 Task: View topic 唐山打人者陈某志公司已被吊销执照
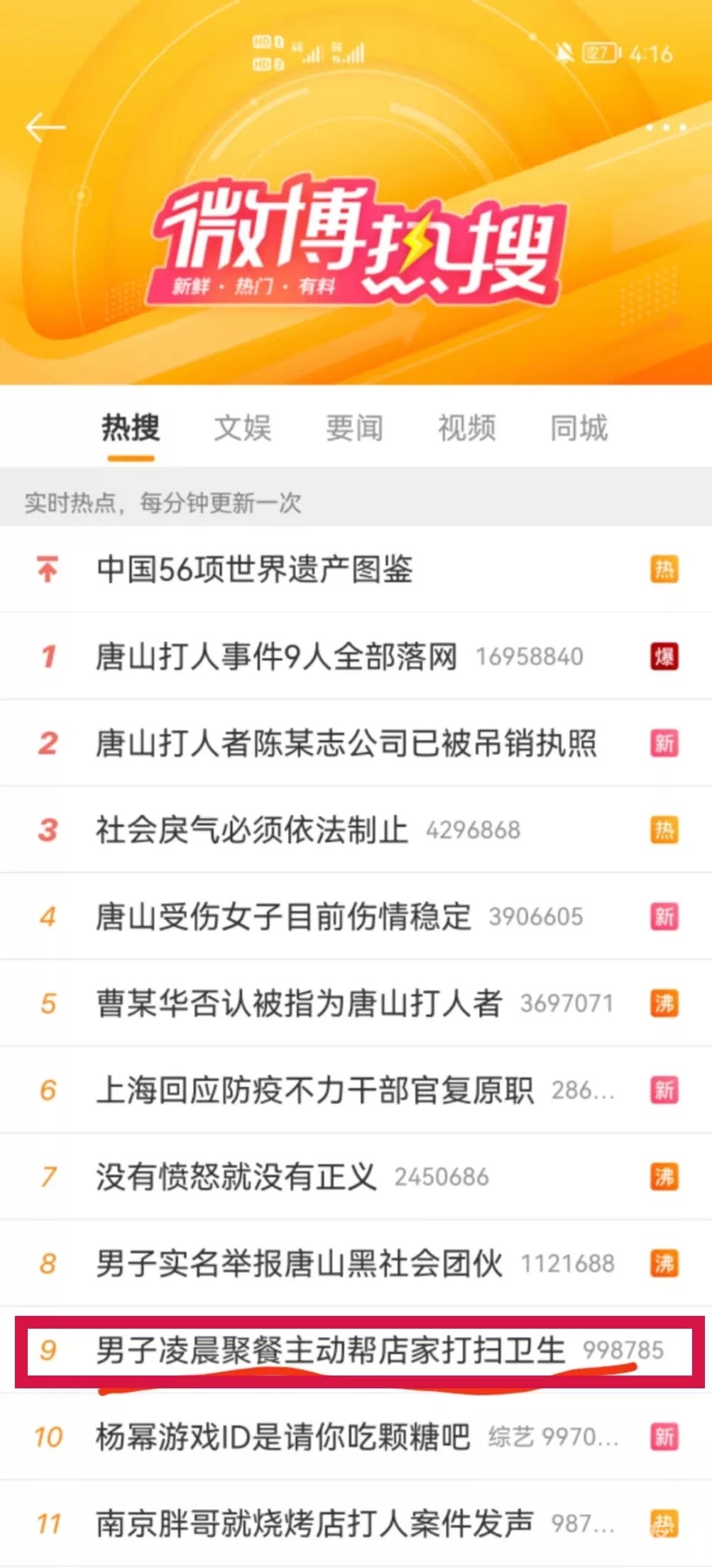pos(346,744)
